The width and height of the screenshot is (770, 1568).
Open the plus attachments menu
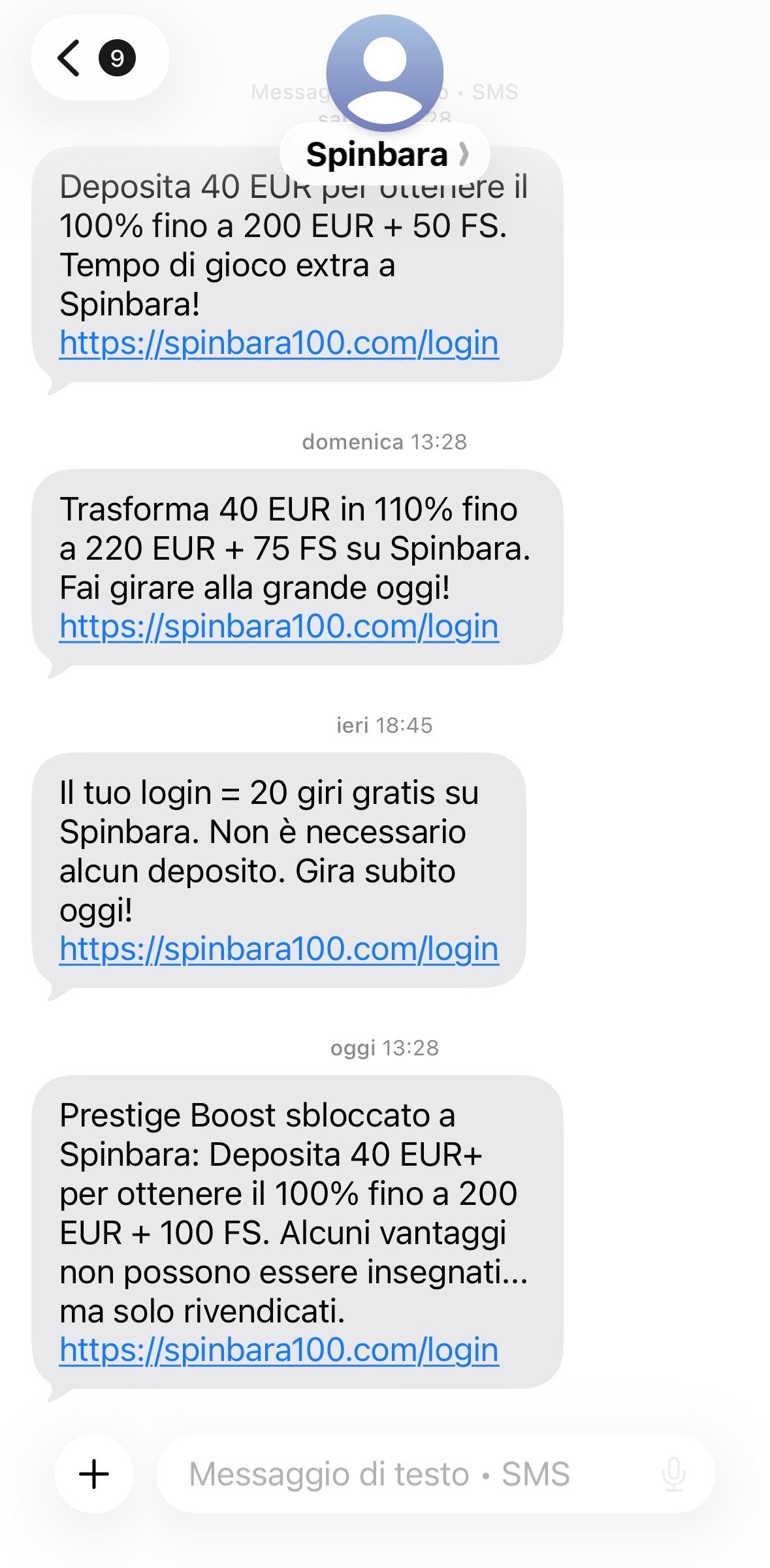click(x=94, y=1474)
